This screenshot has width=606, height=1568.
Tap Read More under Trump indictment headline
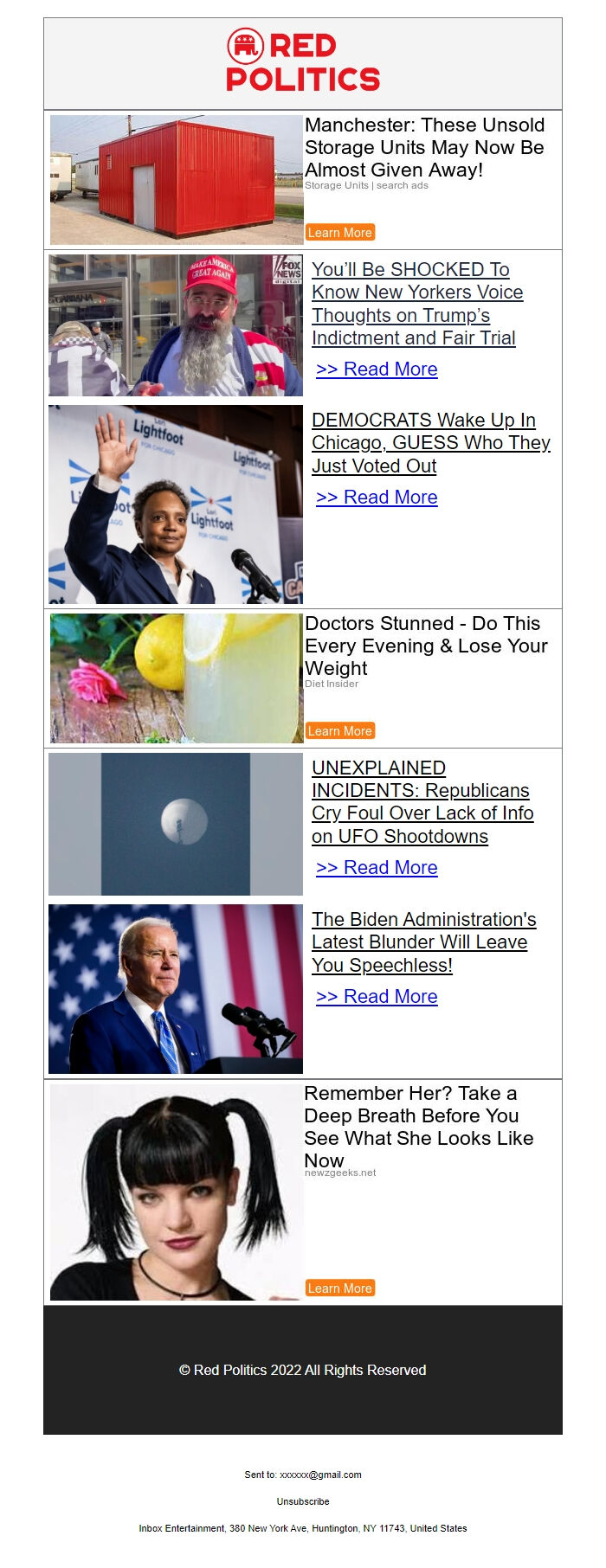pyautogui.click(x=377, y=370)
